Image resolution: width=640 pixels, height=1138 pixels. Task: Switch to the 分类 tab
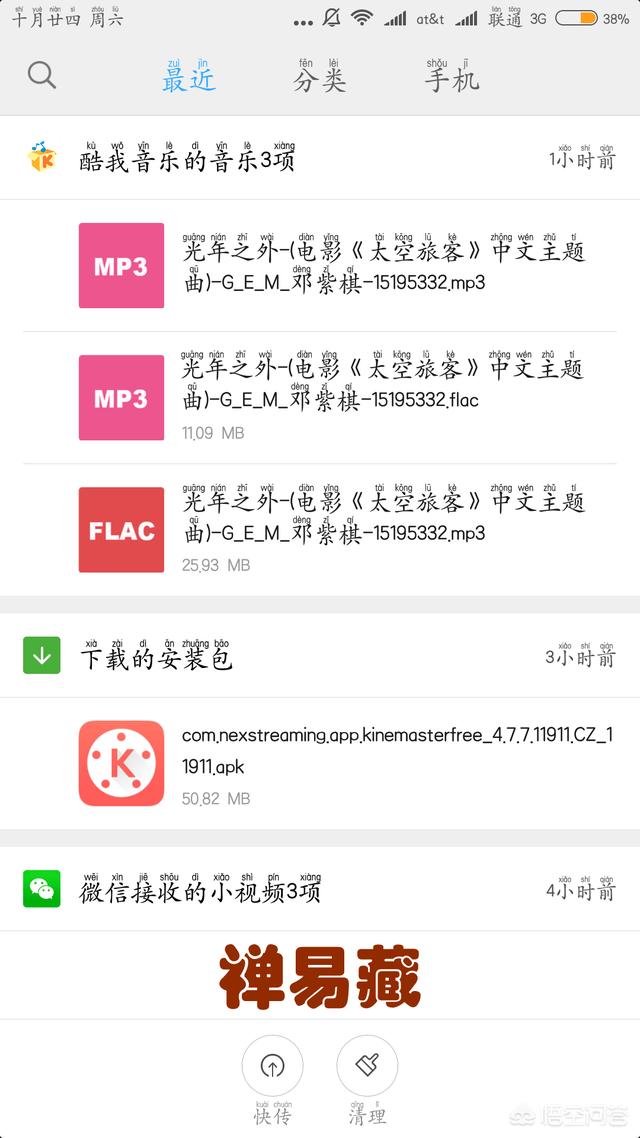319,76
